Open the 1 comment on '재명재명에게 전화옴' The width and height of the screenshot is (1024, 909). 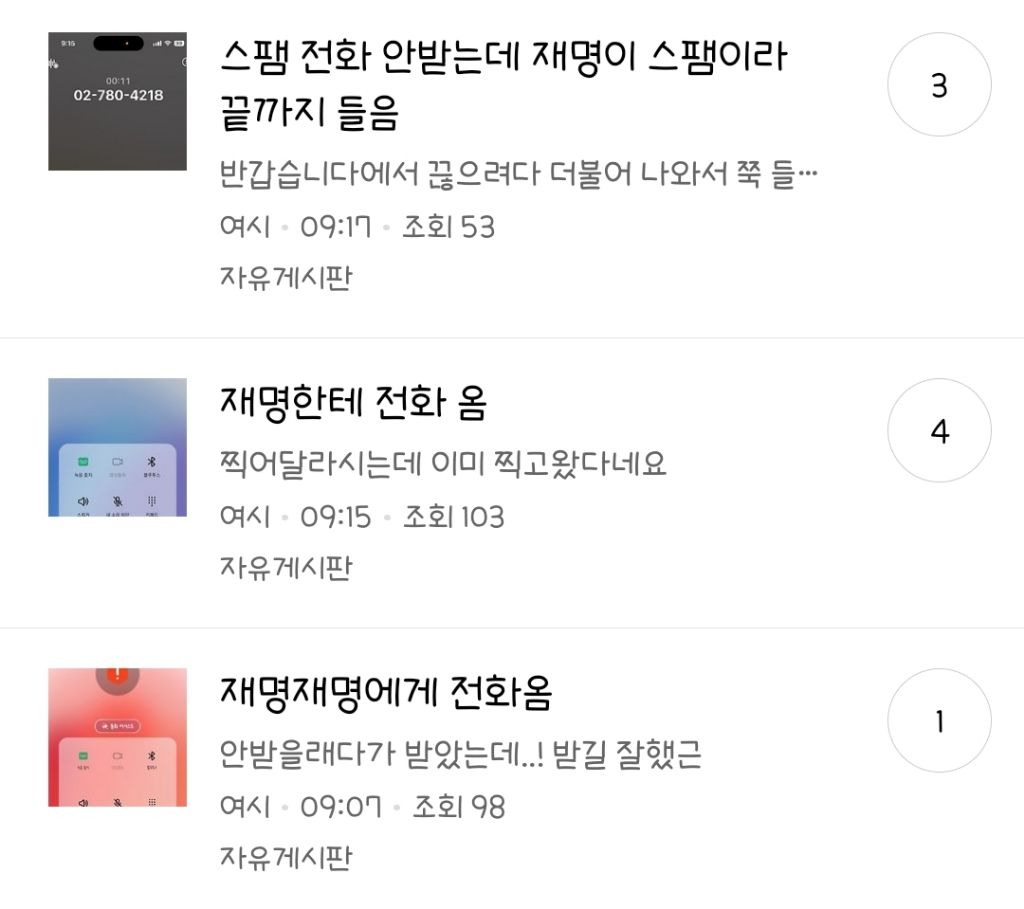point(939,721)
